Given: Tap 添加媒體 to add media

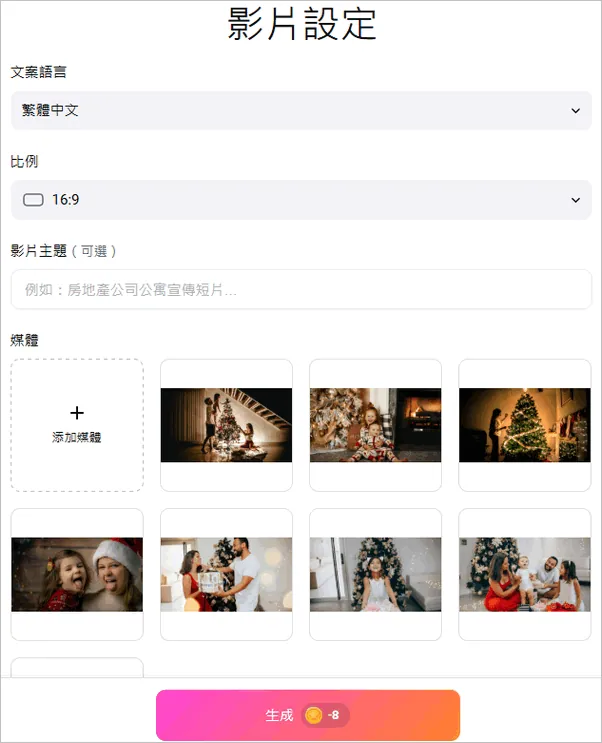Looking at the screenshot, I should tap(77, 425).
